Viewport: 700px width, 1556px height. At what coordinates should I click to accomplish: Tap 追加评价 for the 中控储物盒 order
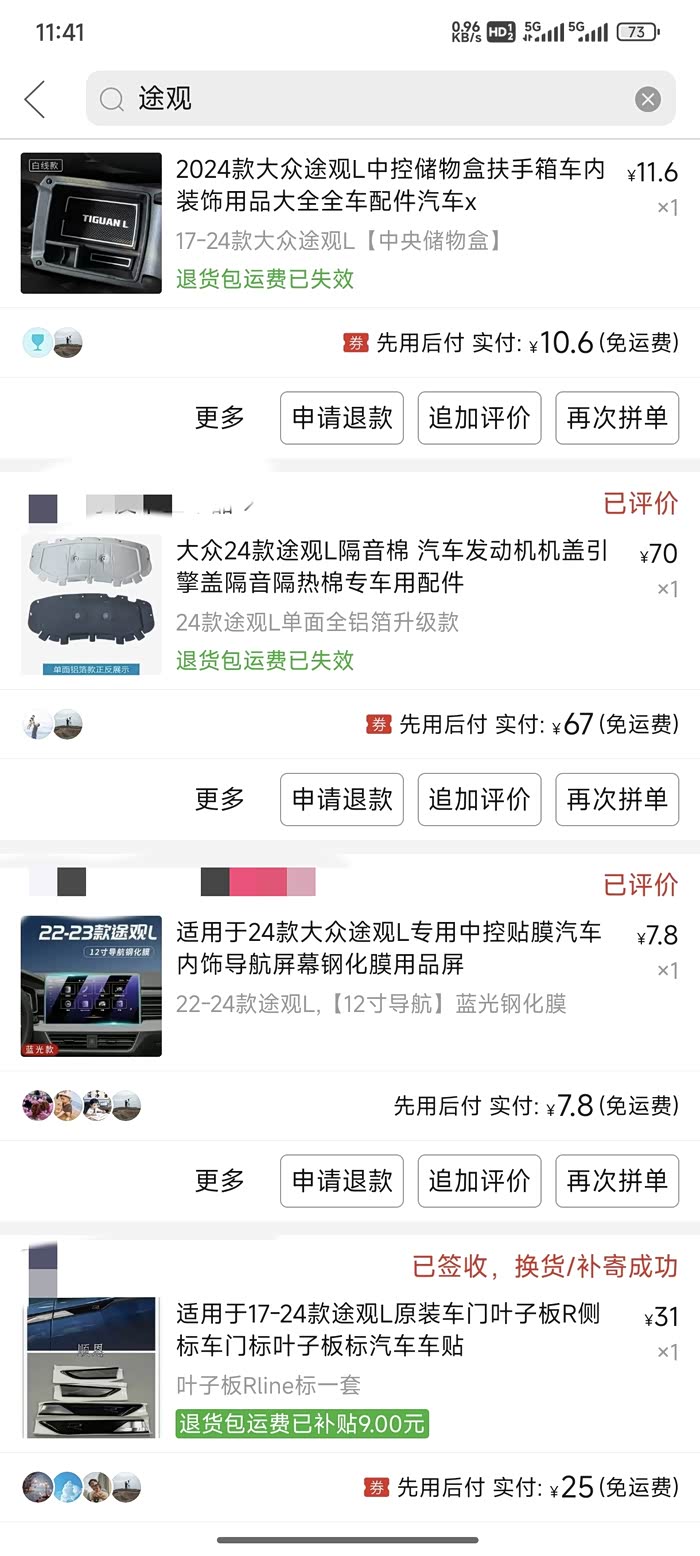point(479,418)
